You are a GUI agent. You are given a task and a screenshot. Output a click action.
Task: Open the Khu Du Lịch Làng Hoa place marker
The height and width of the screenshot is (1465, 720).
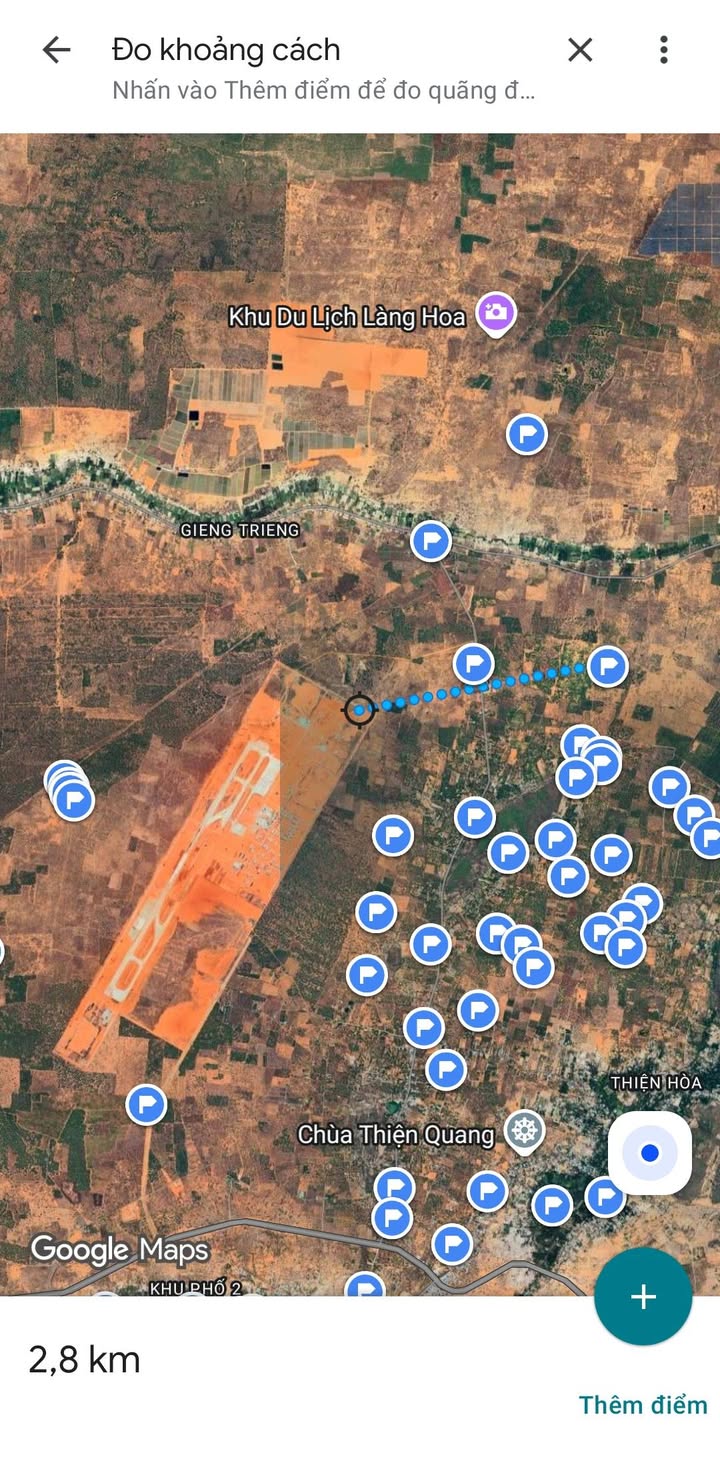pyautogui.click(x=495, y=314)
